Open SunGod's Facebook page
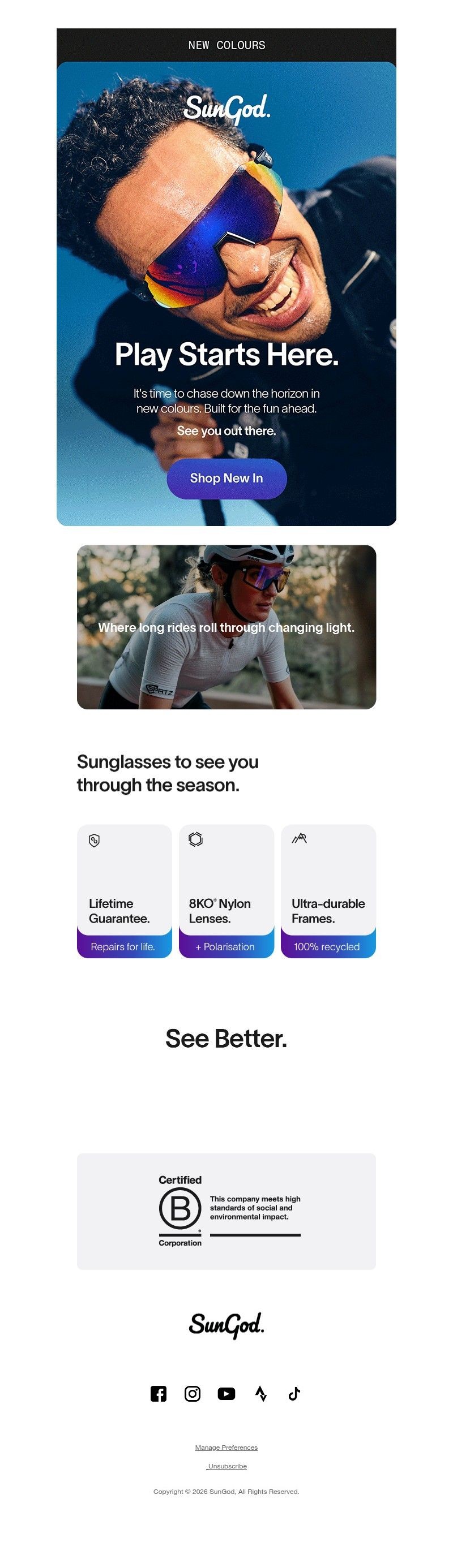The image size is (453, 1568). [159, 1393]
